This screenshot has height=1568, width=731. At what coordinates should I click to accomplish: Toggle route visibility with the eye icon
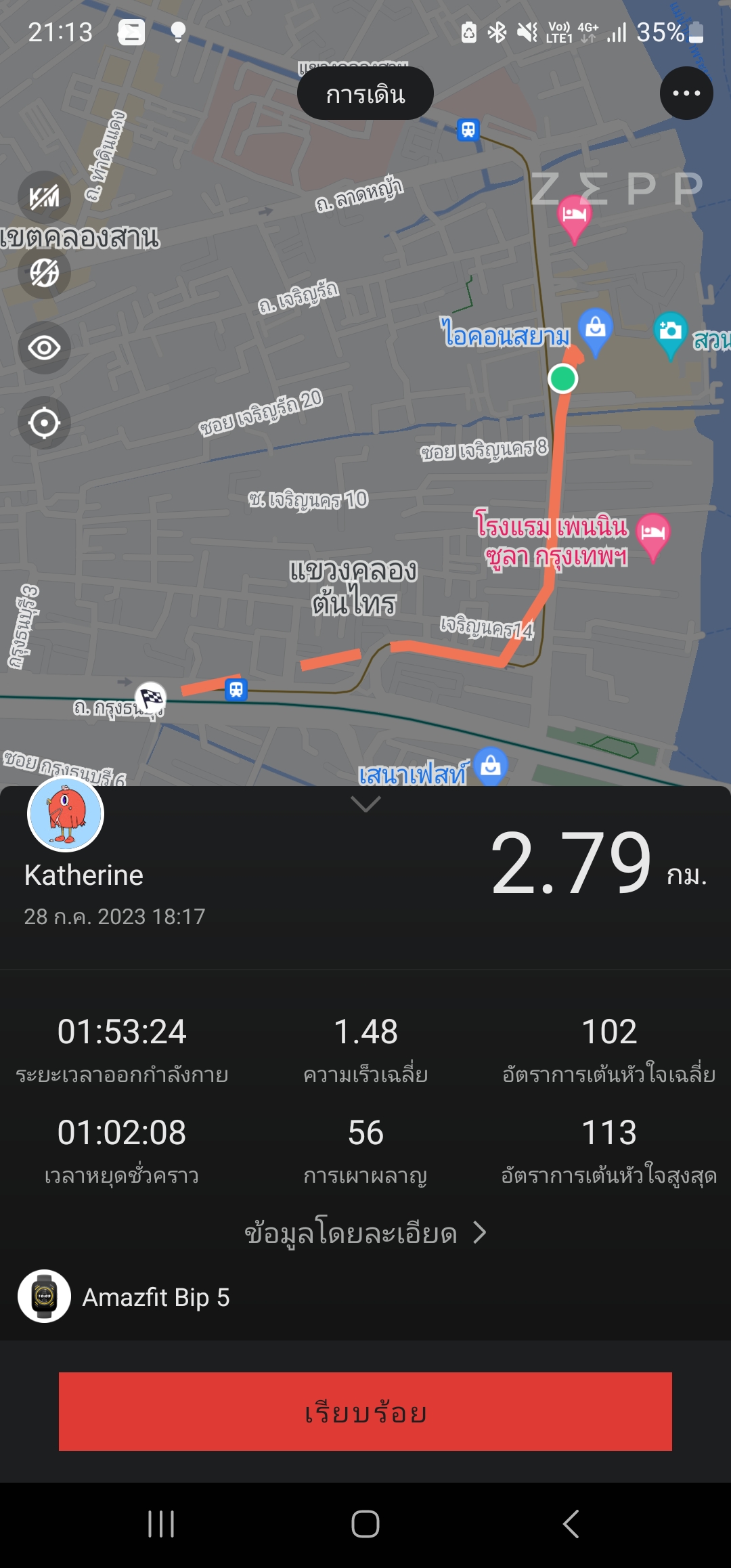coord(44,348)
